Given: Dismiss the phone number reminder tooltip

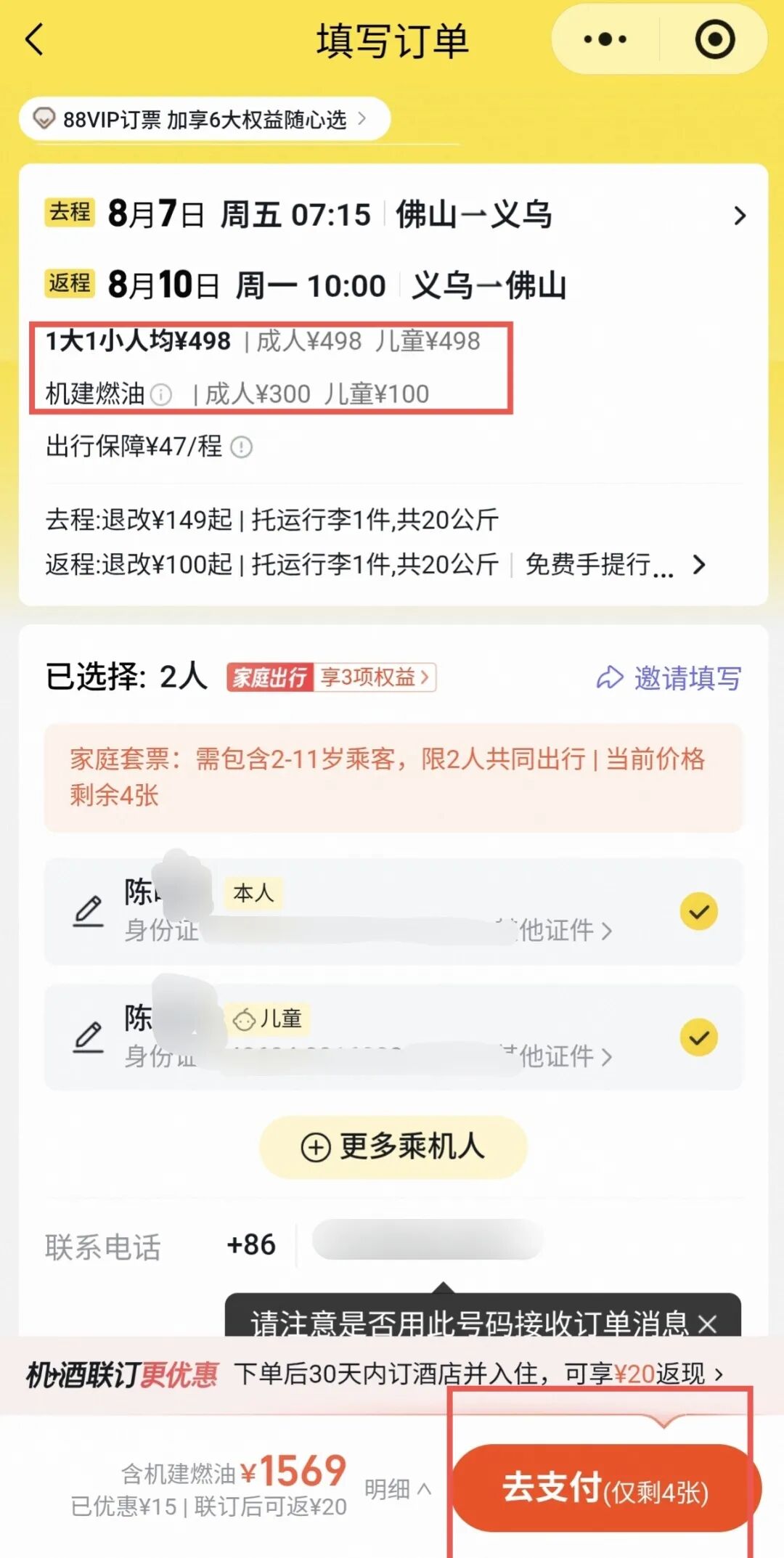Looking at the screenshot, I should 708,1324.
